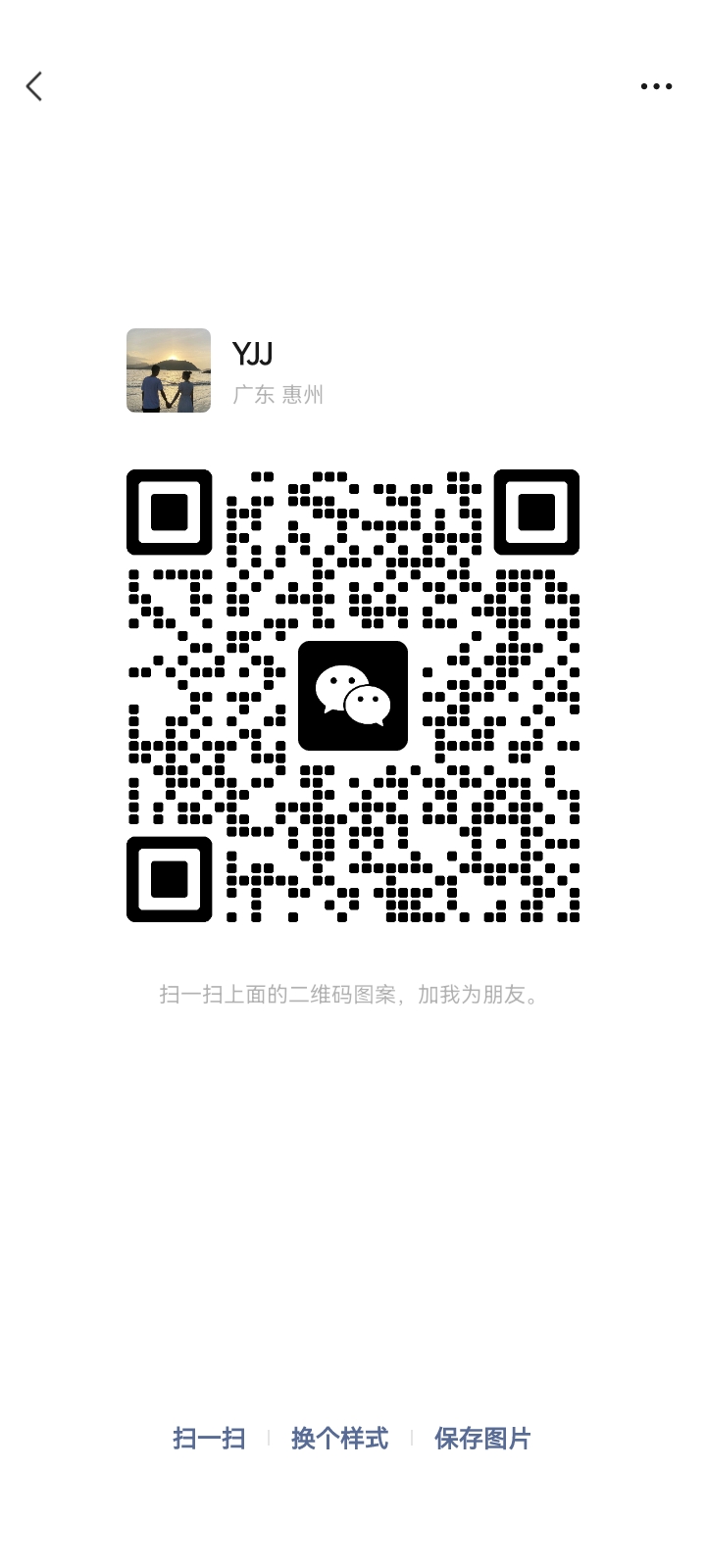Open the three-dot overflow menu
The width and height of the screenshot is (706, 1568).
click(x=656, y=86)
